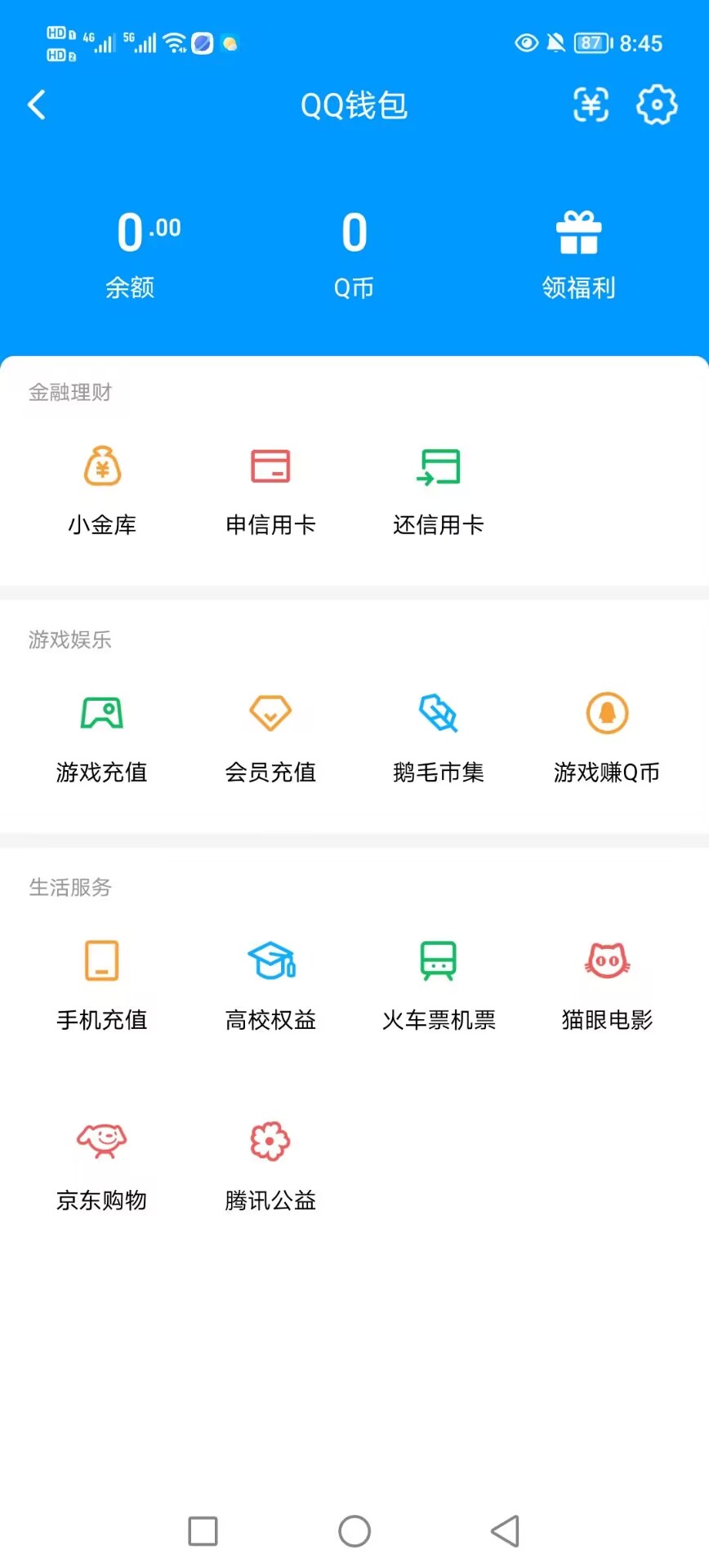
Task: Open 还信用卡 repayment
Action: [439, 488]
